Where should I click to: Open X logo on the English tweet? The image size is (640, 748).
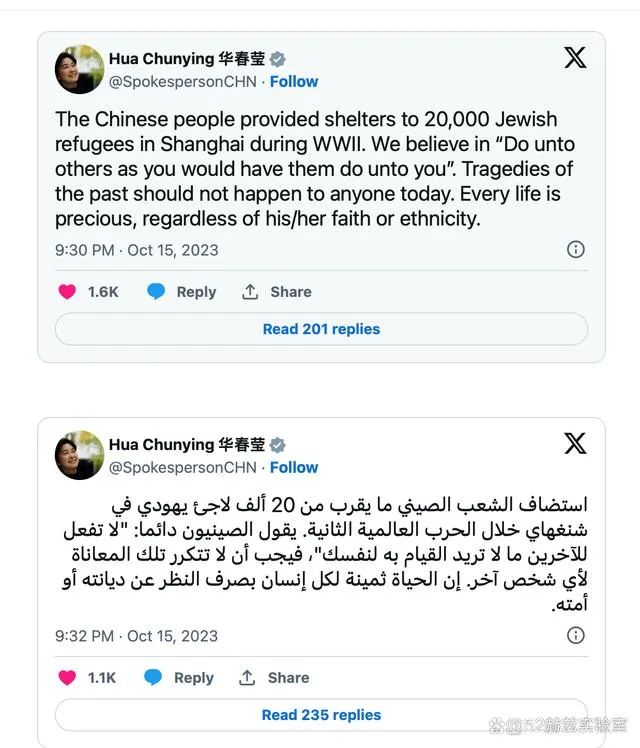point(575,57)
